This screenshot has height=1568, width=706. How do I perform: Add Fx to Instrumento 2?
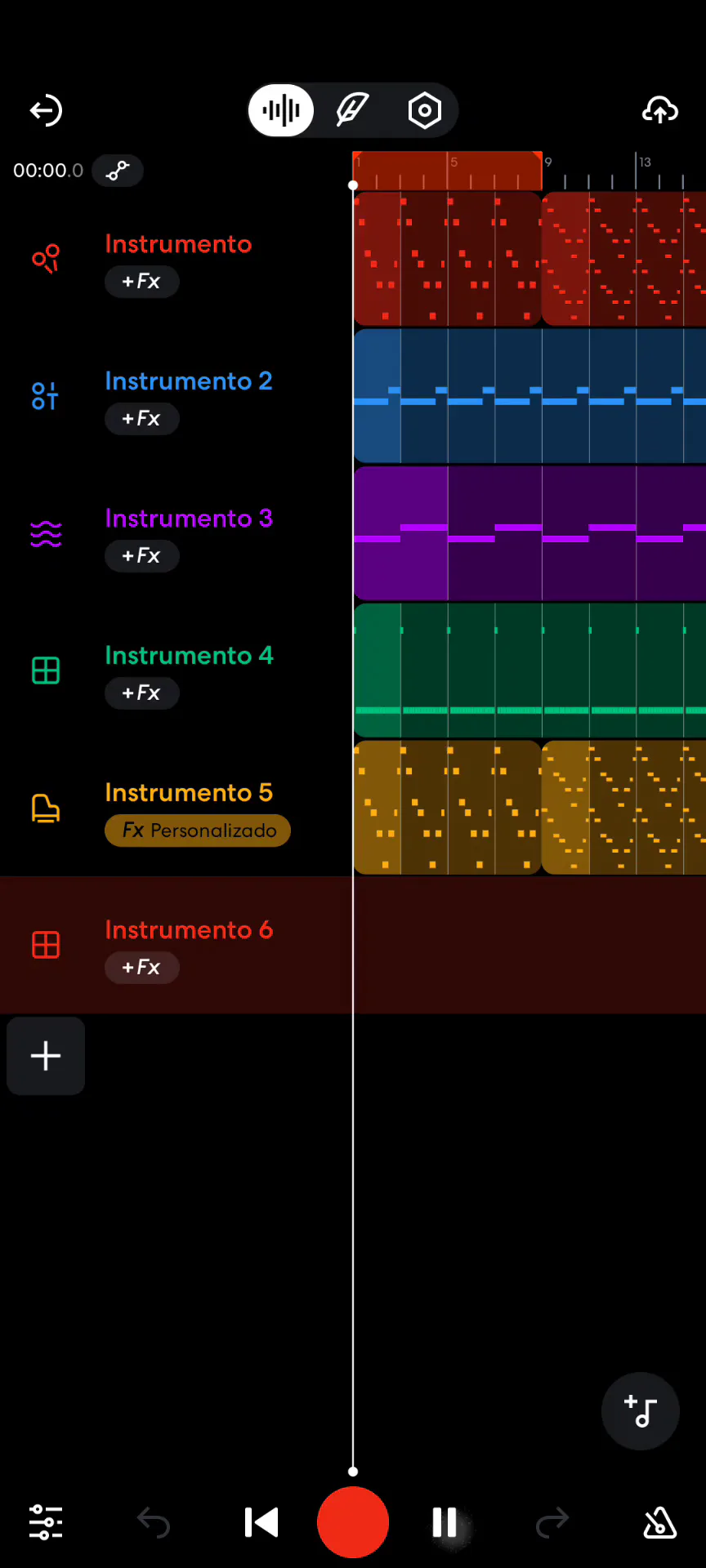point(141,419)
